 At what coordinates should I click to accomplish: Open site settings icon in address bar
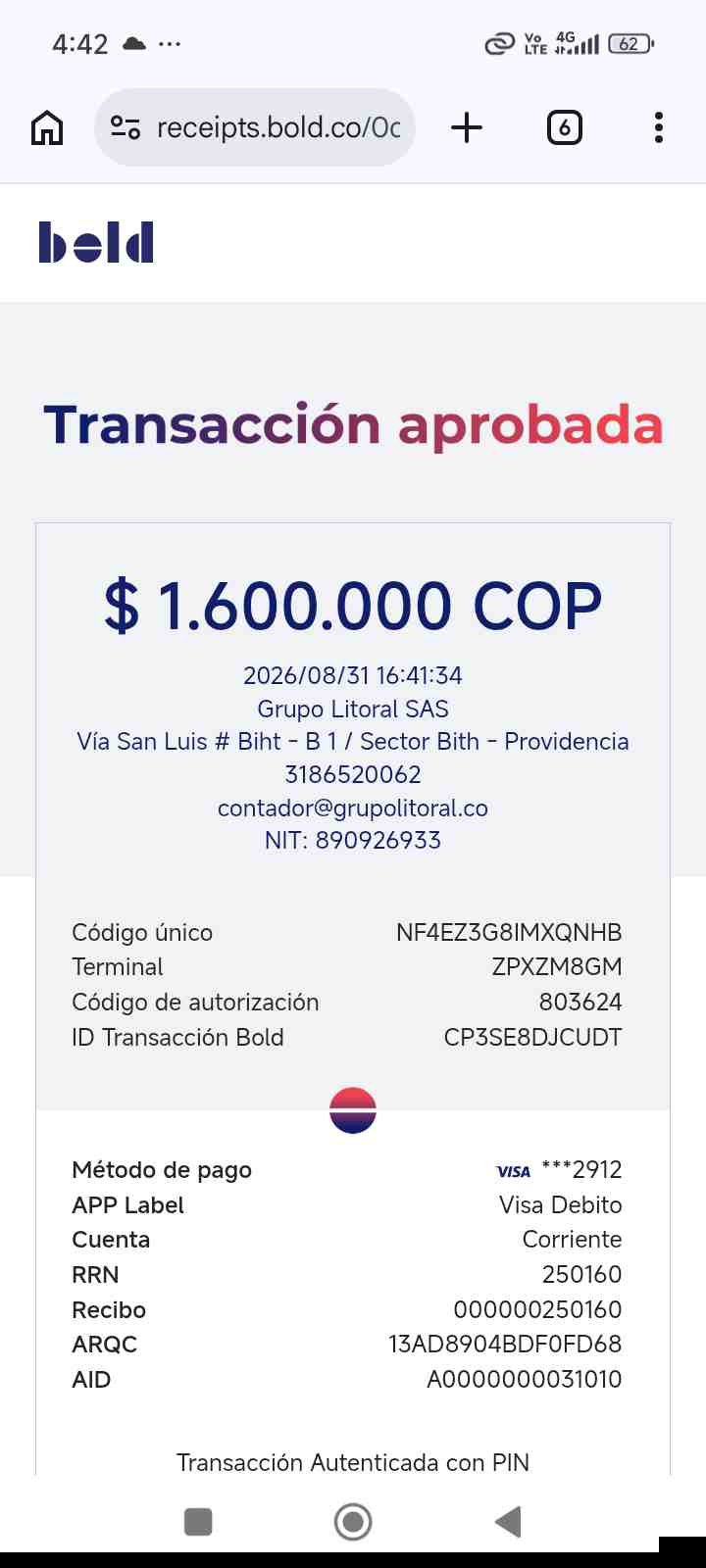pyautogui.click(x=126, y=127)
